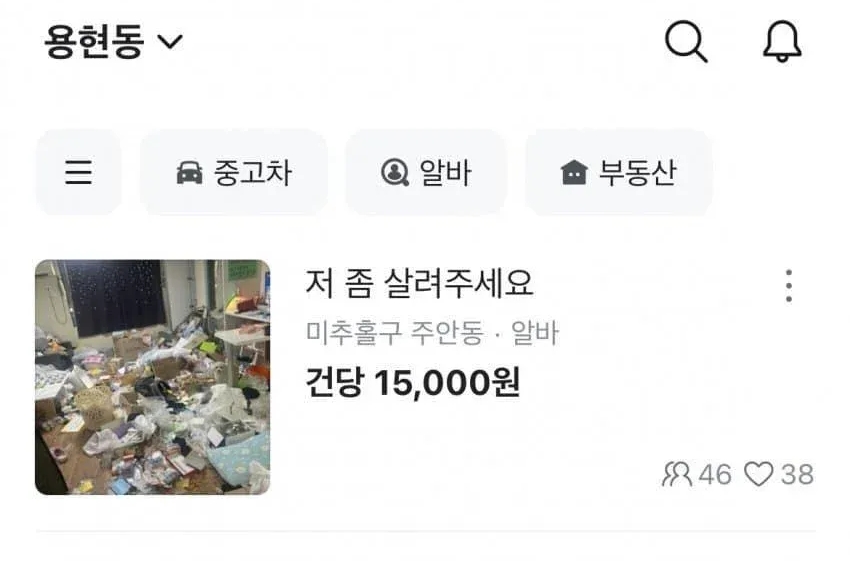850x561 pixels.
Task: Select the 중고차 chip
Action: [233, 172]
